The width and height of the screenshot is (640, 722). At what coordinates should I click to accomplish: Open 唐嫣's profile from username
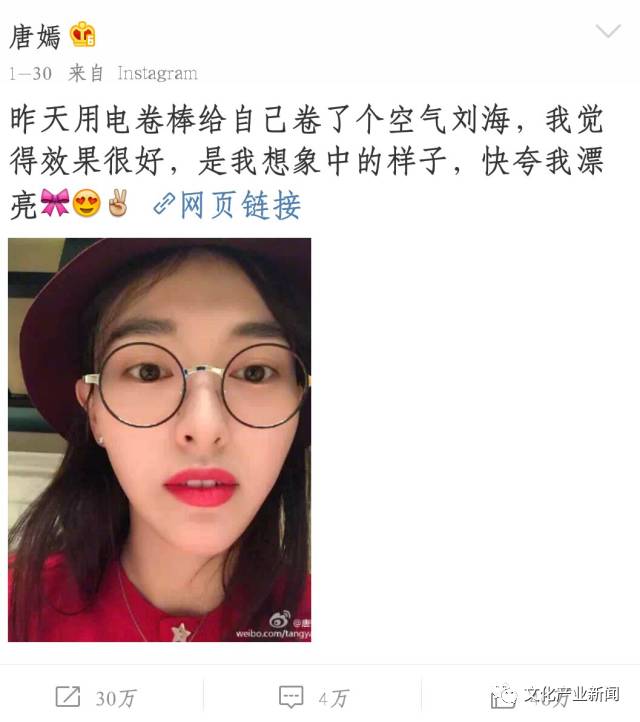(x=35, y=37)
